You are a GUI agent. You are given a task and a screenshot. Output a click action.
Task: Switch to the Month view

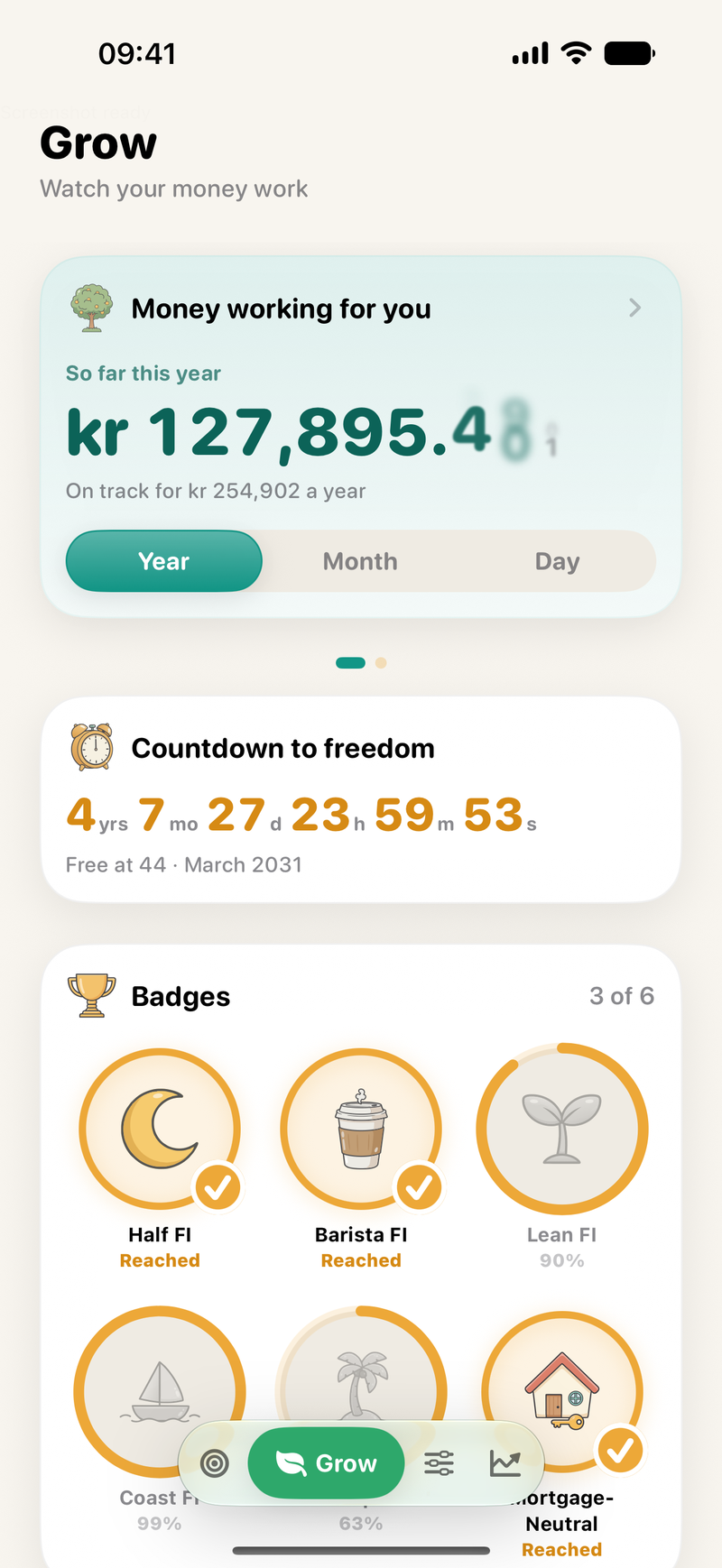360,561
